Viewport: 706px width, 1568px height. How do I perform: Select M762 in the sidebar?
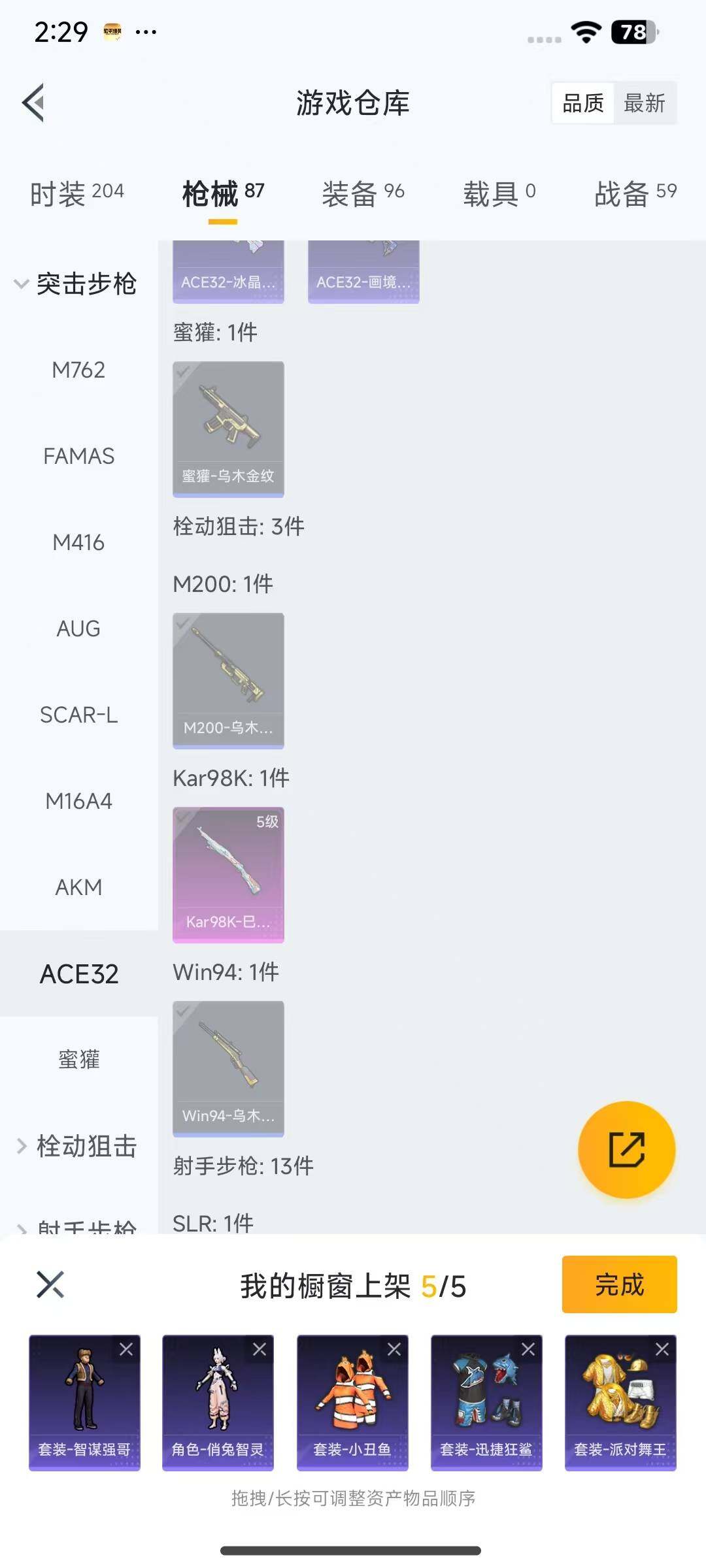click(x=78, y=370)
